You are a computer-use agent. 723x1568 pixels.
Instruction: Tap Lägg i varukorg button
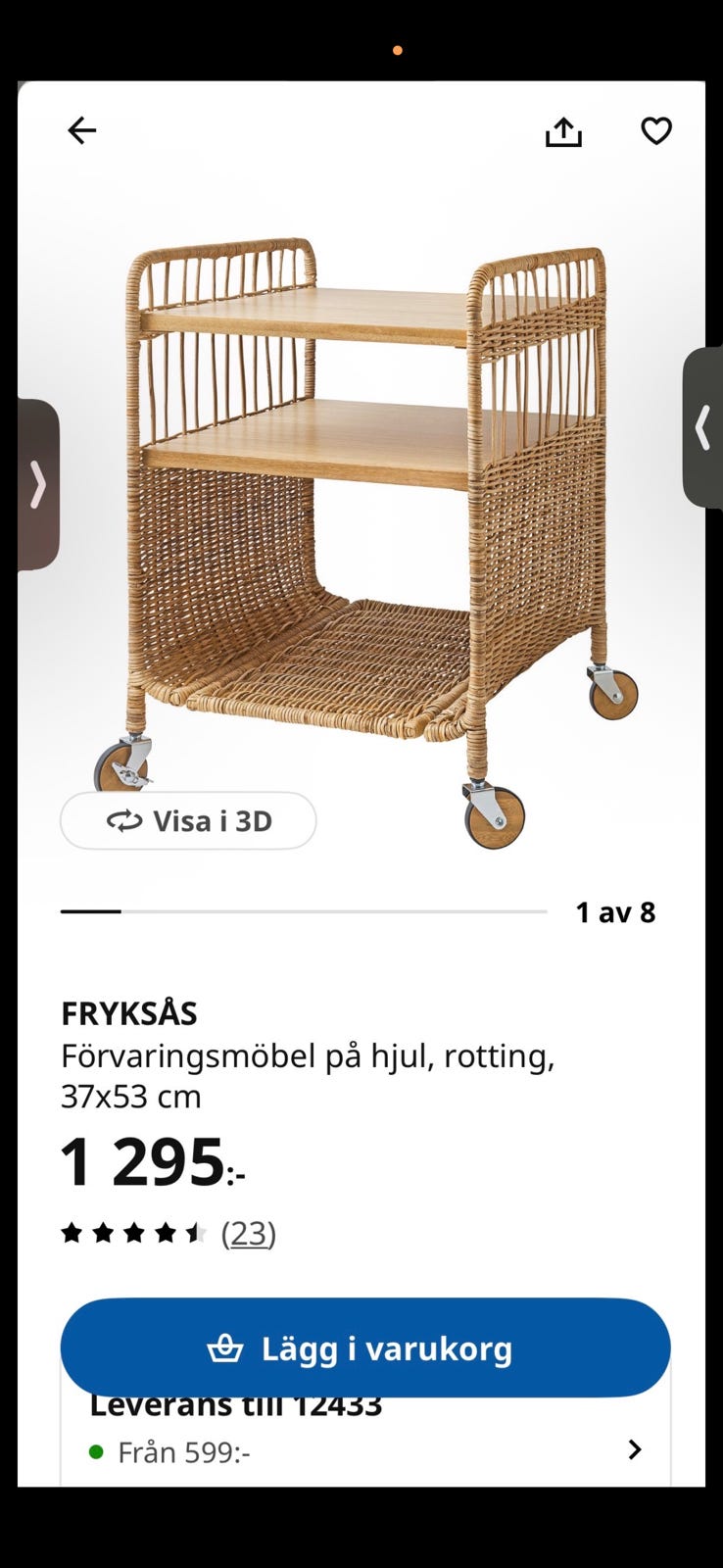365,1347
